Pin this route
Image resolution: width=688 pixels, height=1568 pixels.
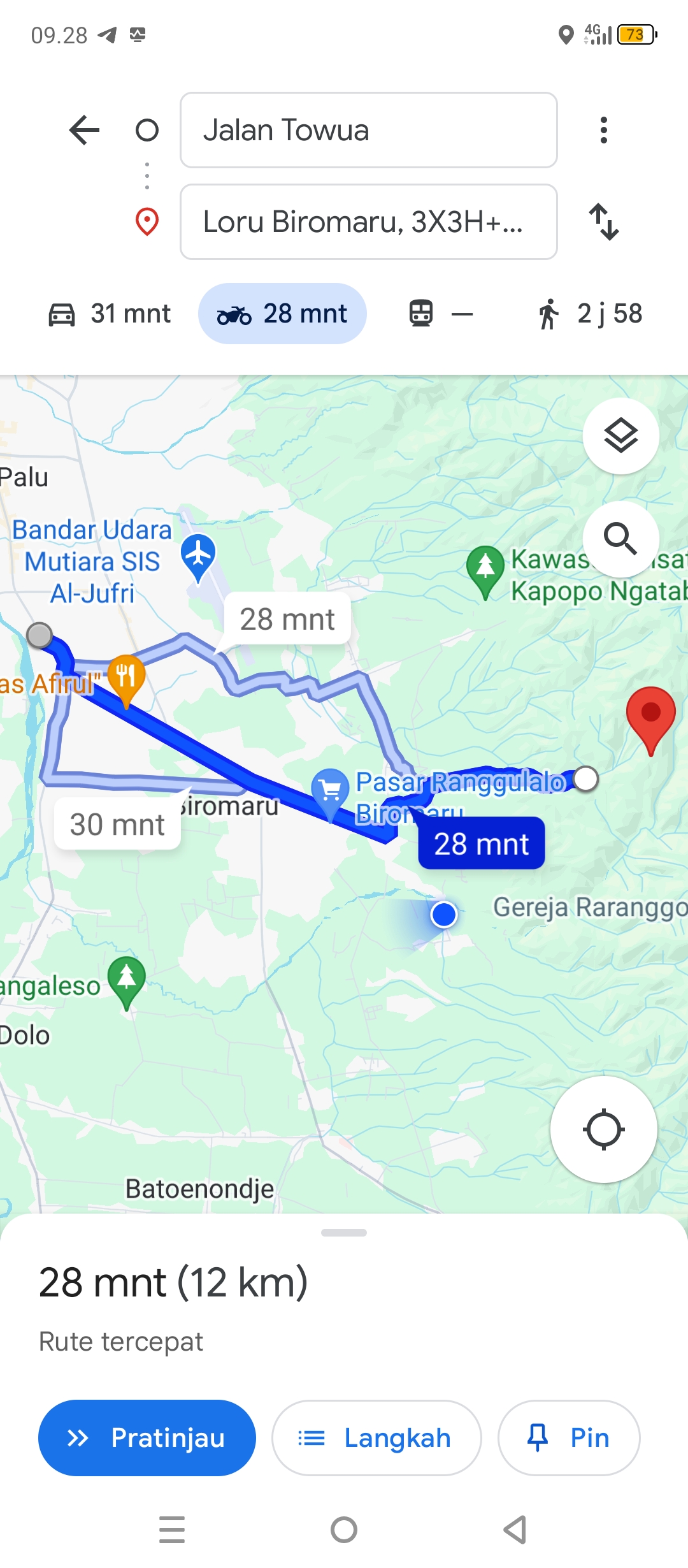pyautogui.click(x=569, y=1438)
